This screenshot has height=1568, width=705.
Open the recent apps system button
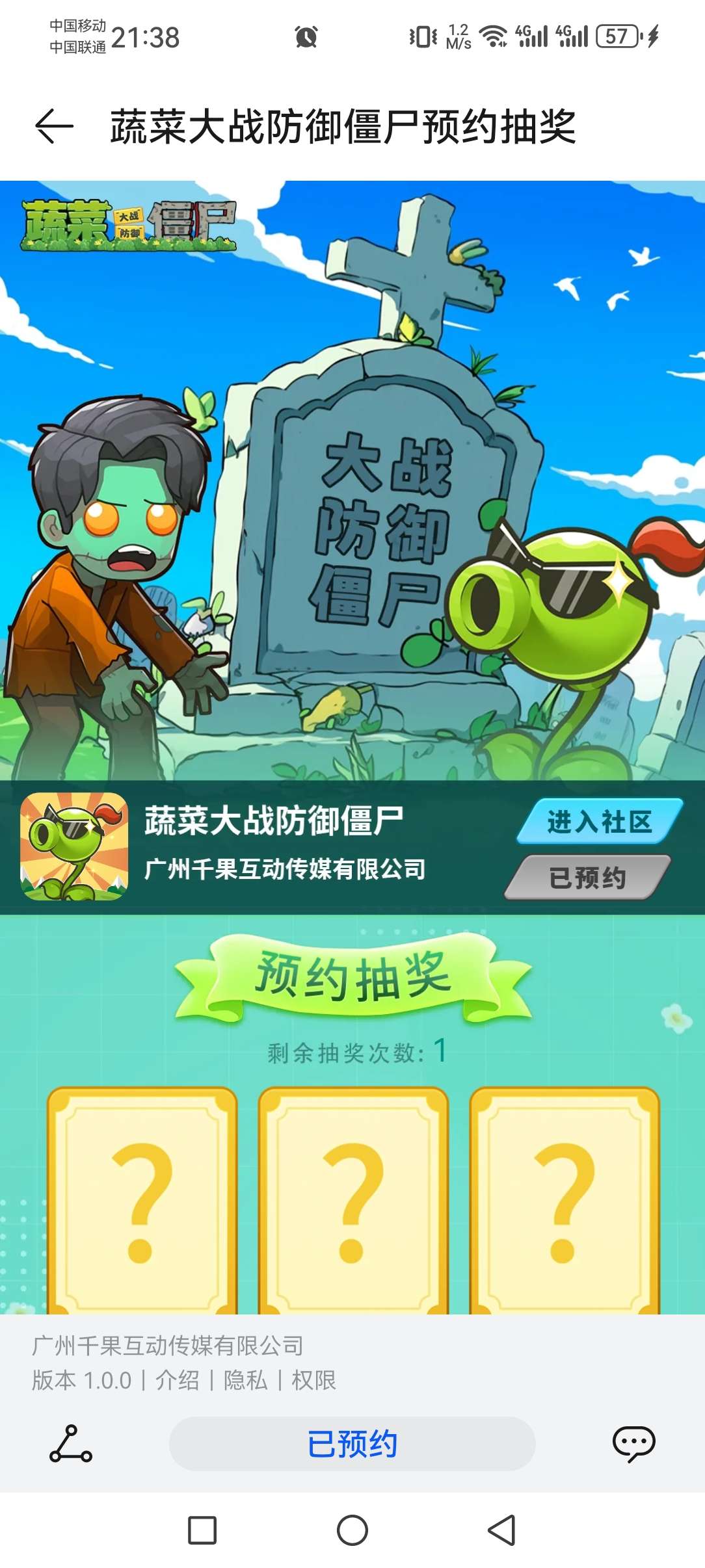pyautogui.click(x=202, y=1530)
